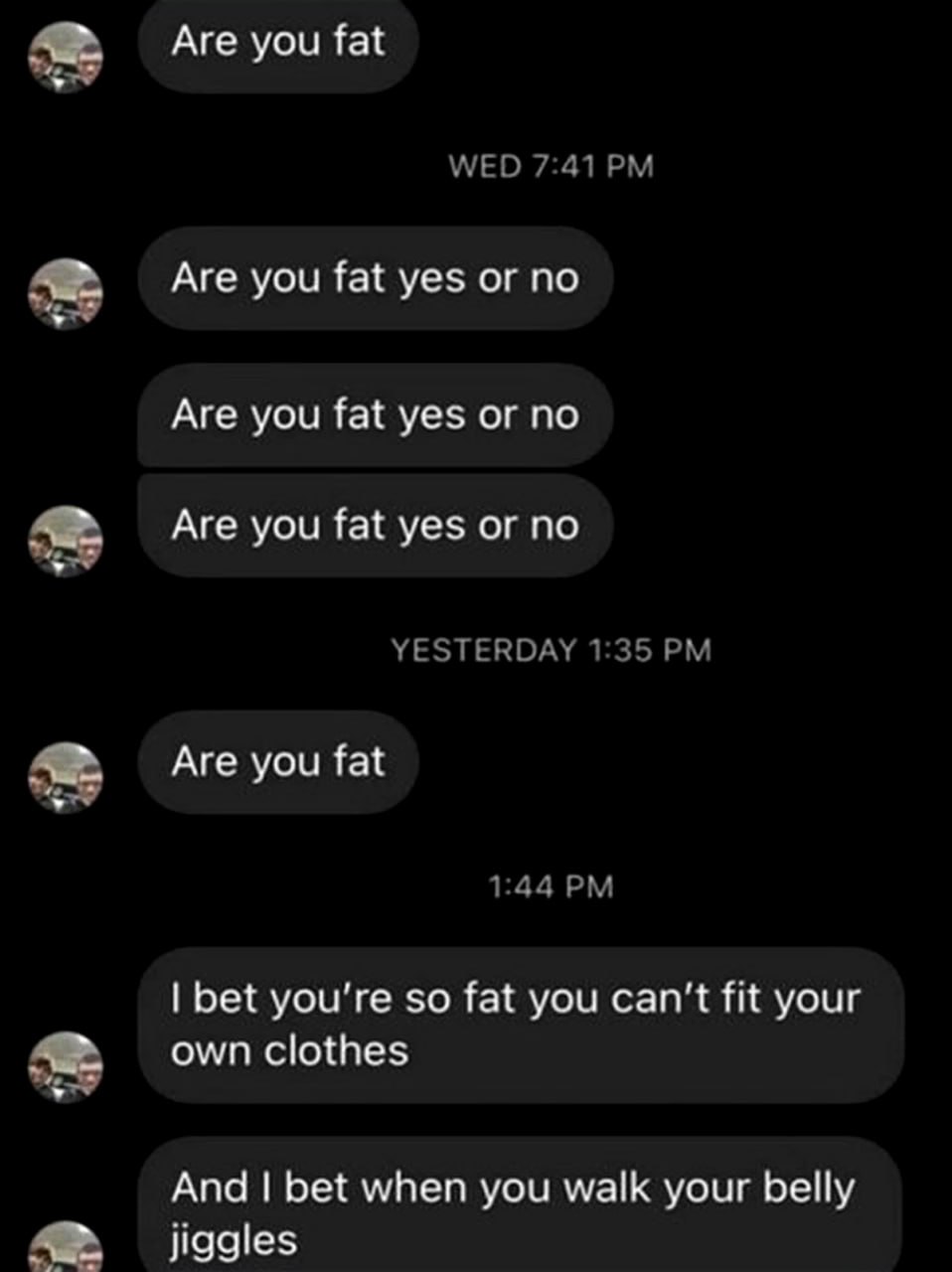
Task: Tap avatar beside "can't fit your own clothes"
Action: (x=65, y=1066)
